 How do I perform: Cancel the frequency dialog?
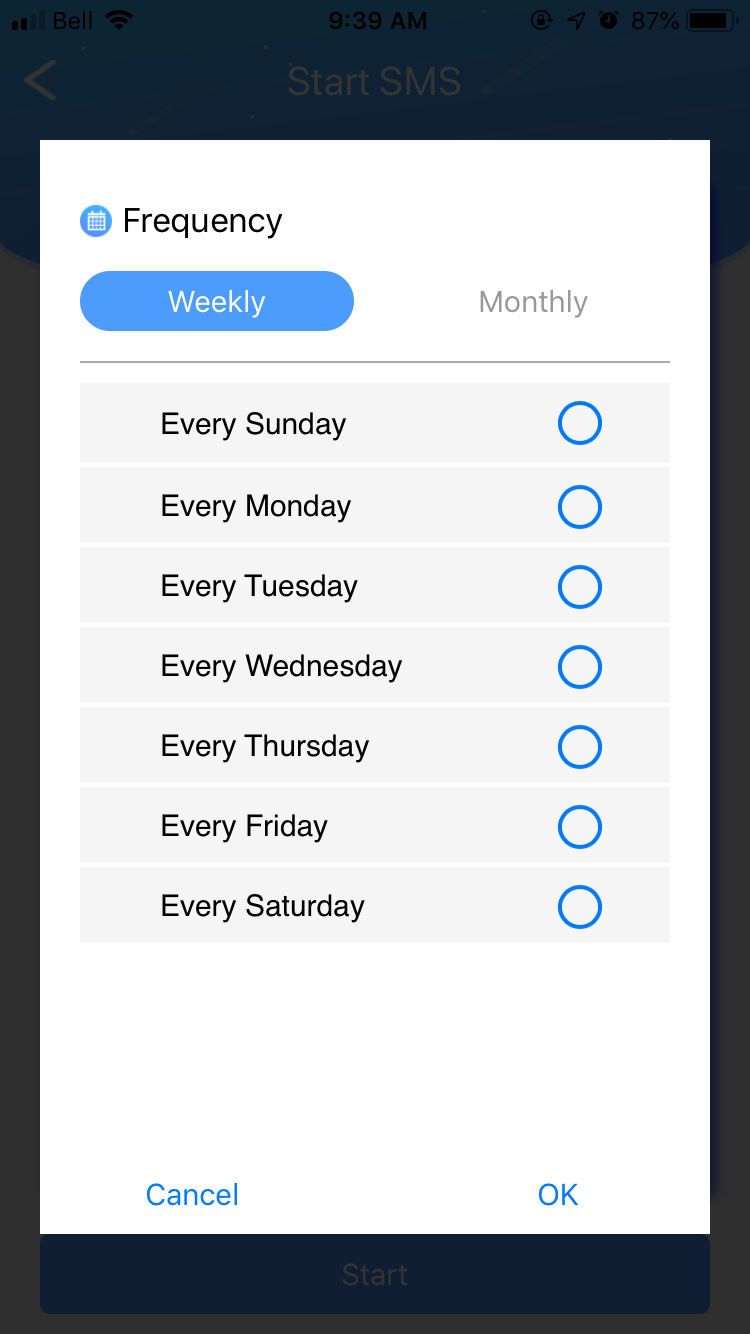pyautogui.click(x=192, y=1194)
